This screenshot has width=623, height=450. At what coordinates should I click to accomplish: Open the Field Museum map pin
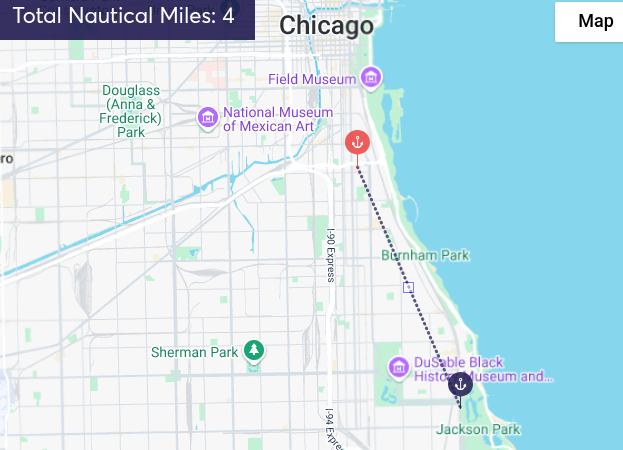[372, 78]
